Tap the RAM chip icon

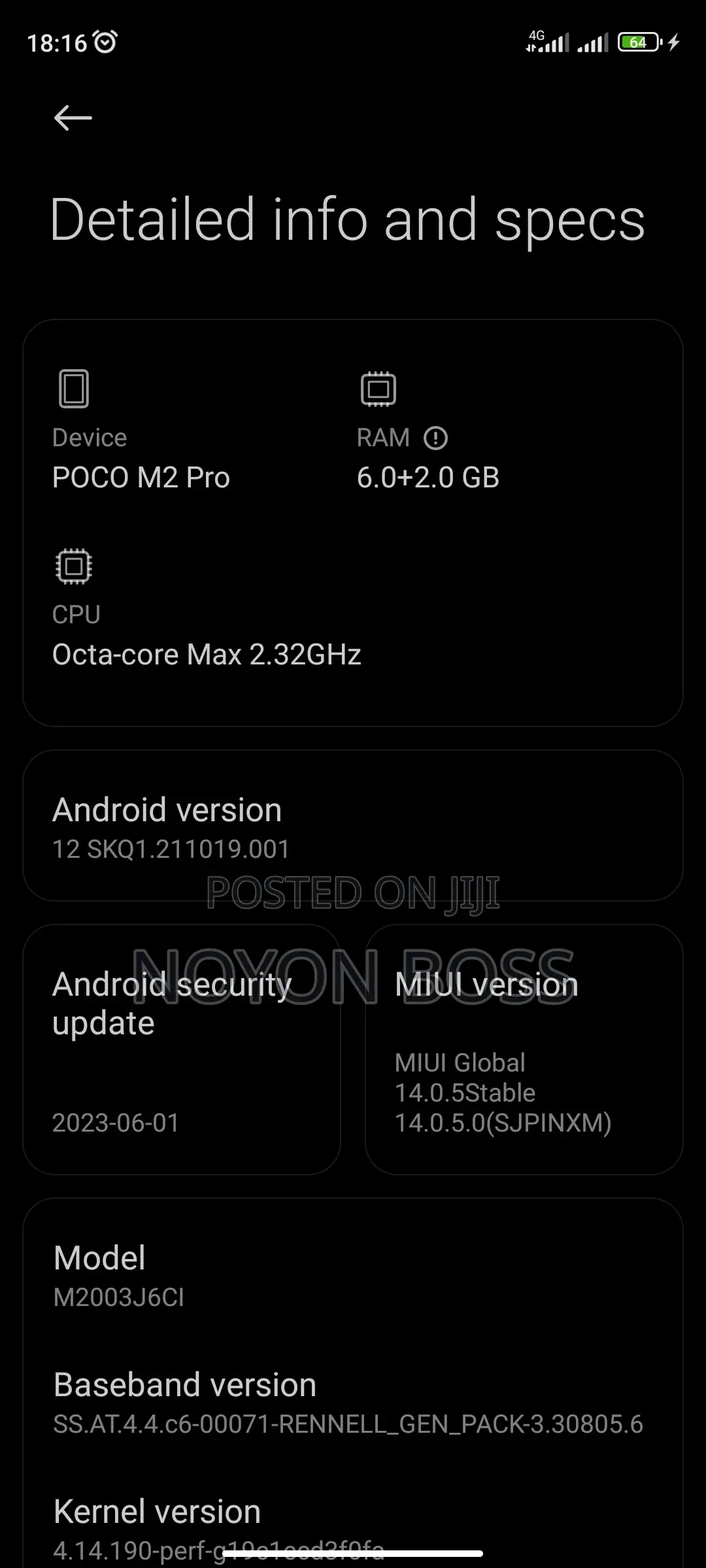378,389
